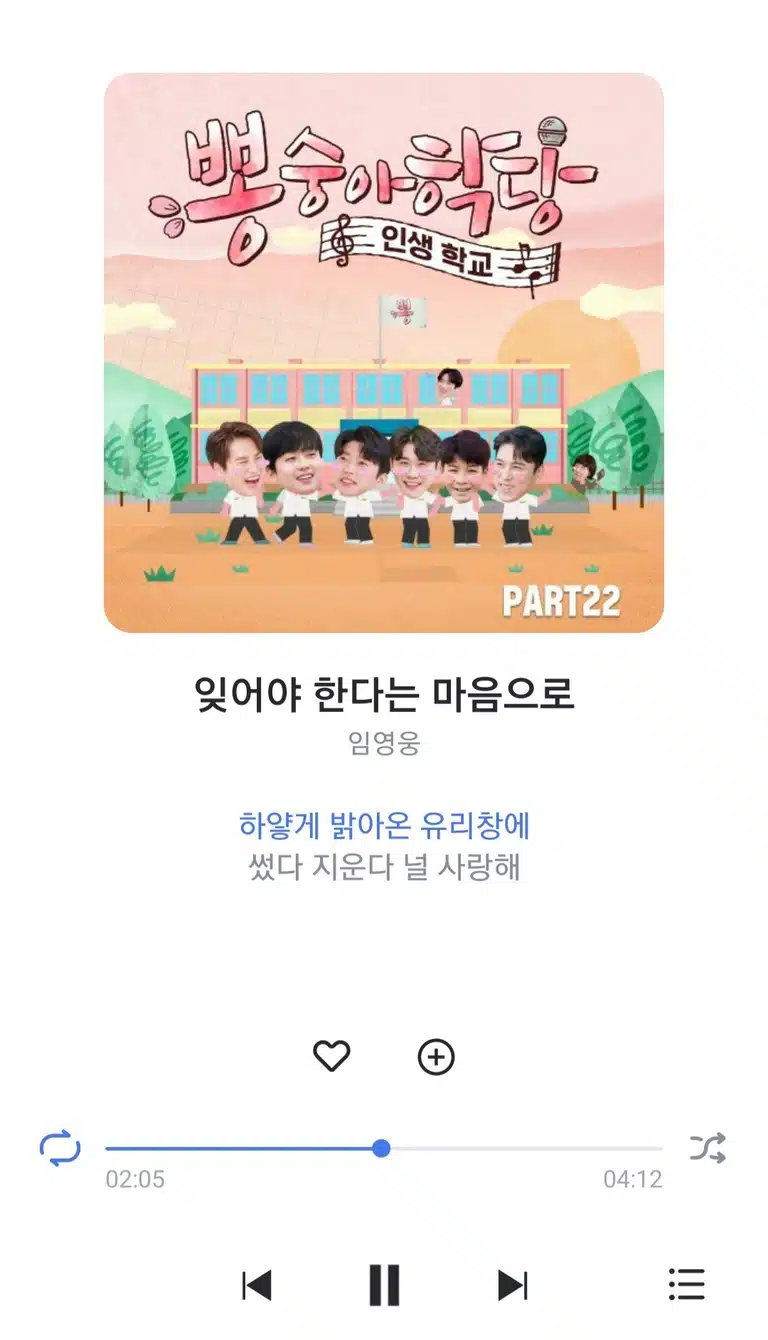Toggle the repeat mode

(x=60, y=1147)
